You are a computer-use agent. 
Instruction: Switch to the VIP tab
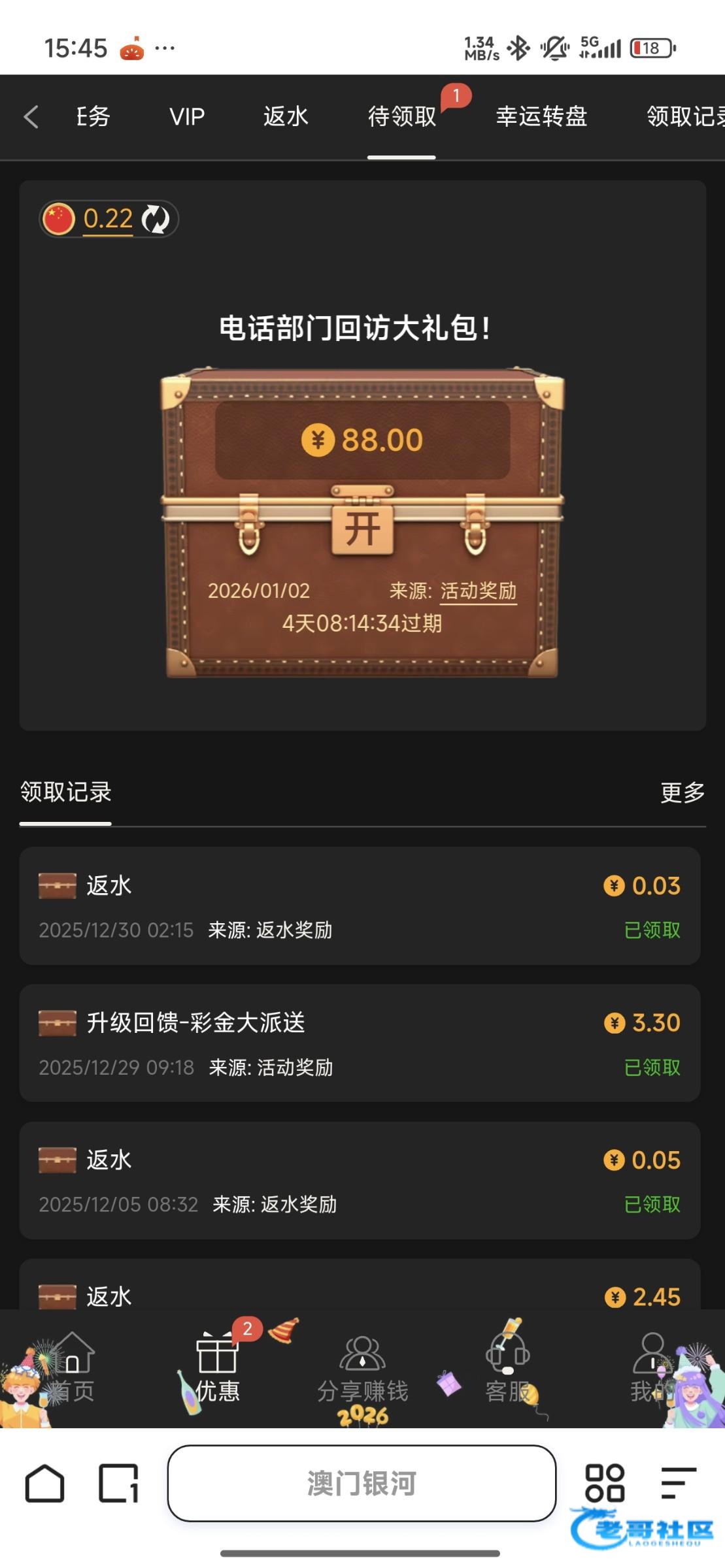(x=187, y=117)
